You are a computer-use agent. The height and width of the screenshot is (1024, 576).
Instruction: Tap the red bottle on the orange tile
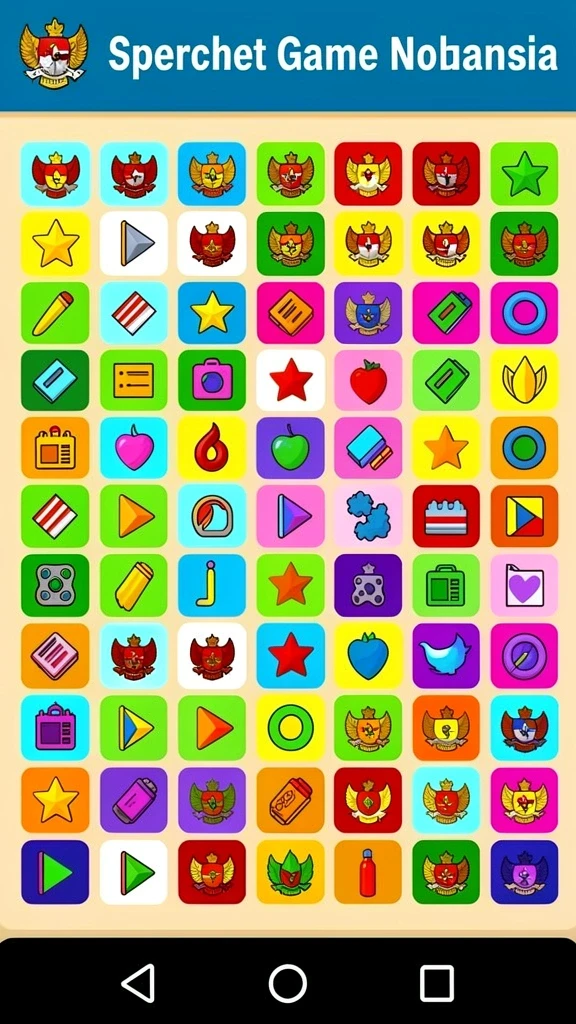[368, 872]
